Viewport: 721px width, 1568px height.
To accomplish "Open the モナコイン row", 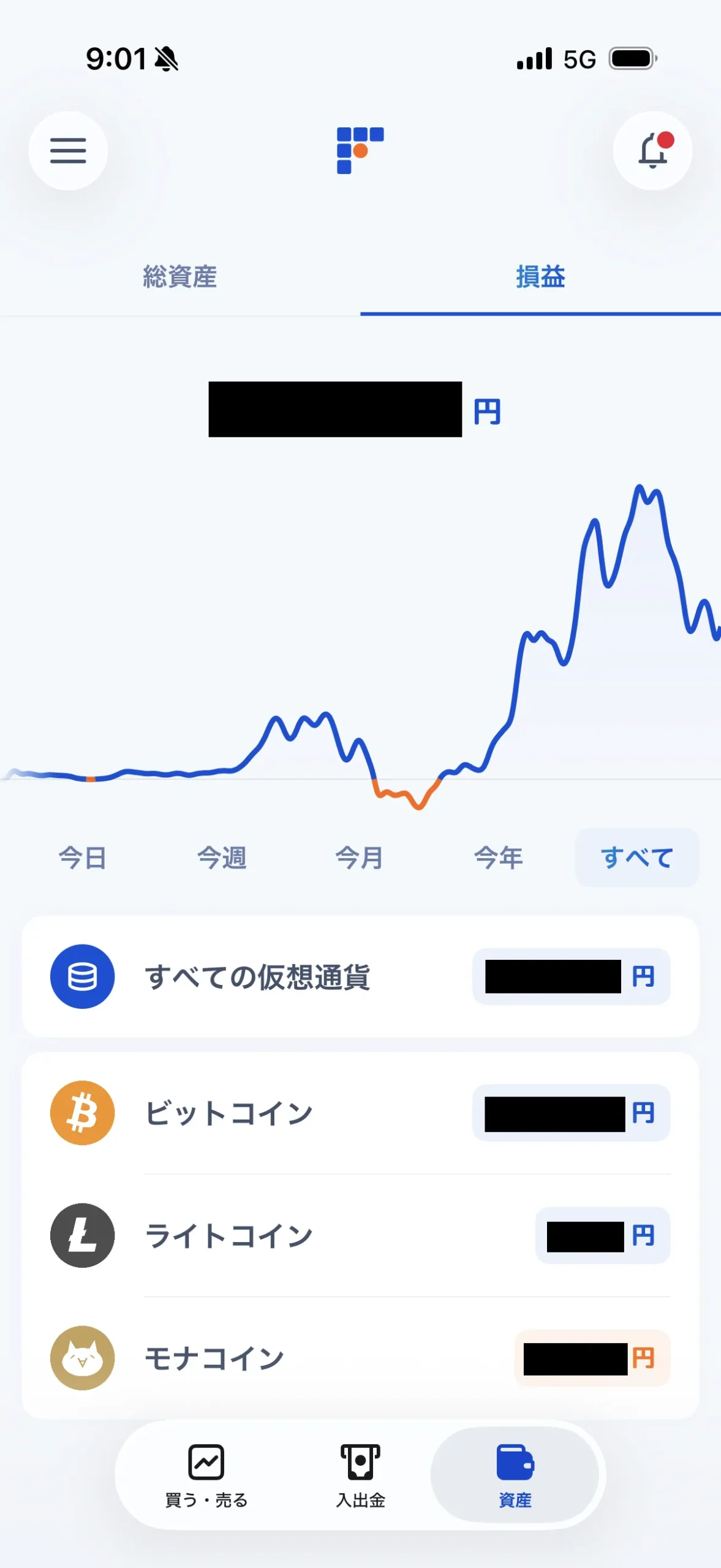I will [360, 1358].
